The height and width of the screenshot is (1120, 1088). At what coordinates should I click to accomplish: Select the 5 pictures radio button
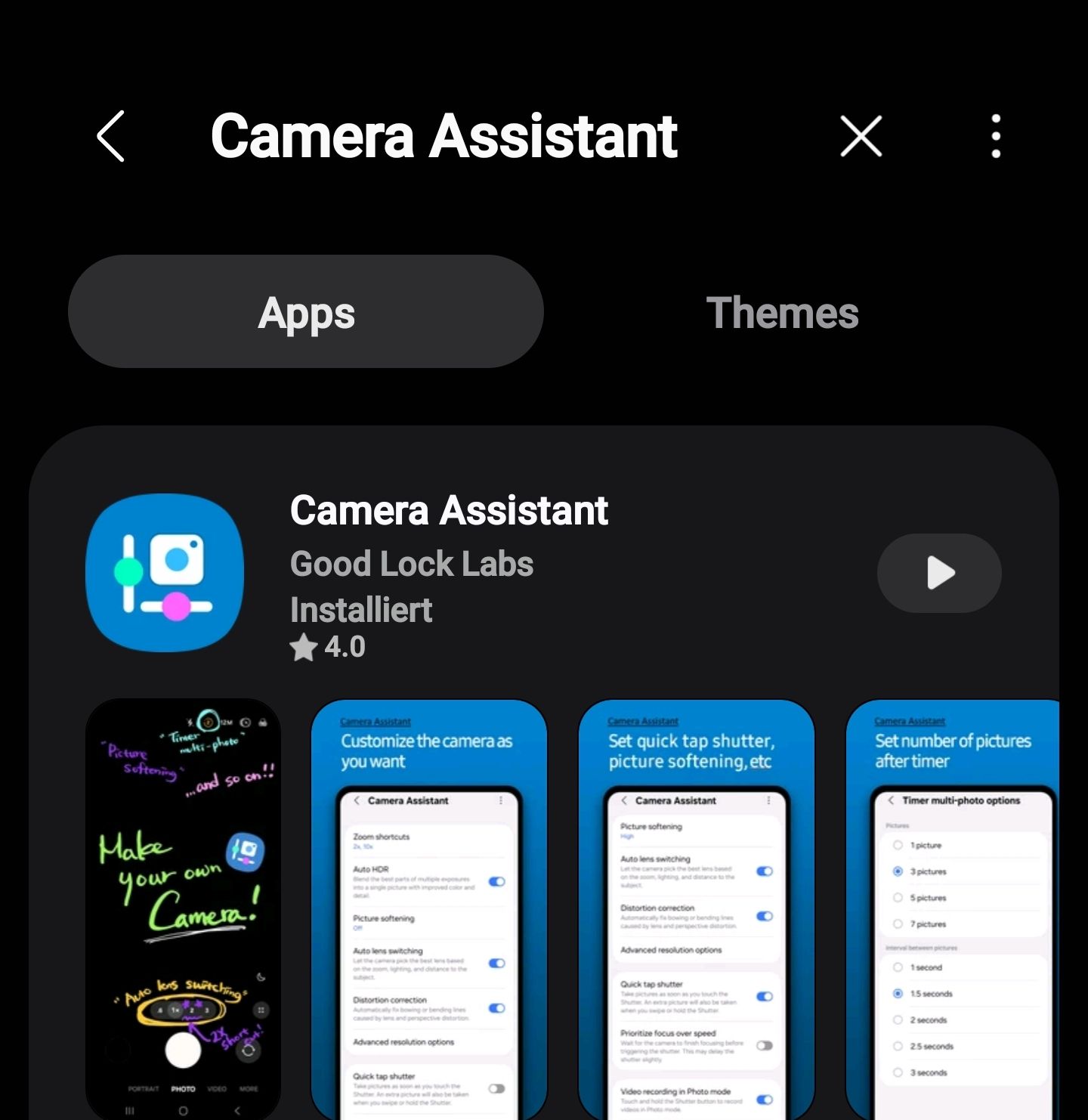click(x=898, y=898)
